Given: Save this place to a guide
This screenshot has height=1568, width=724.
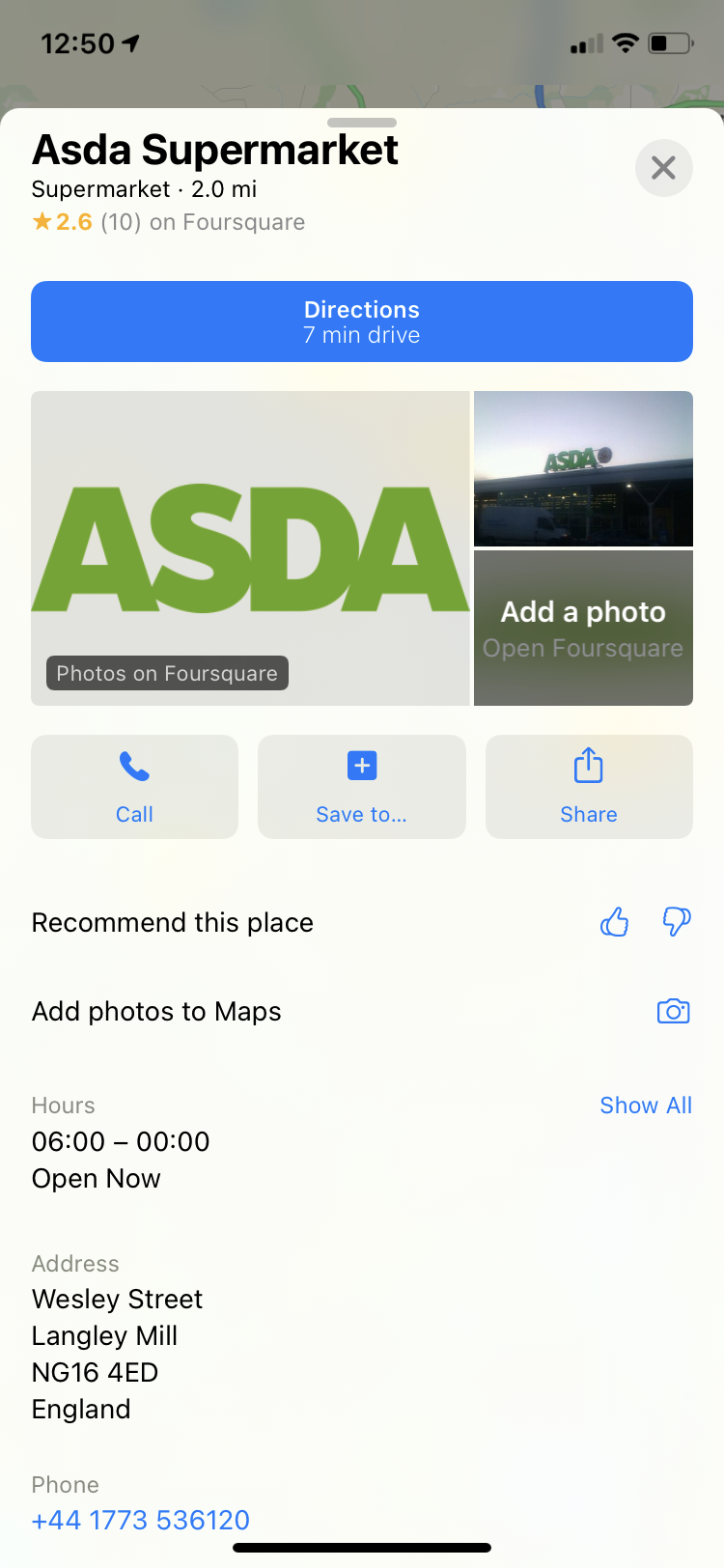Looking at the screenshot, I should click(x=362, y=787).
